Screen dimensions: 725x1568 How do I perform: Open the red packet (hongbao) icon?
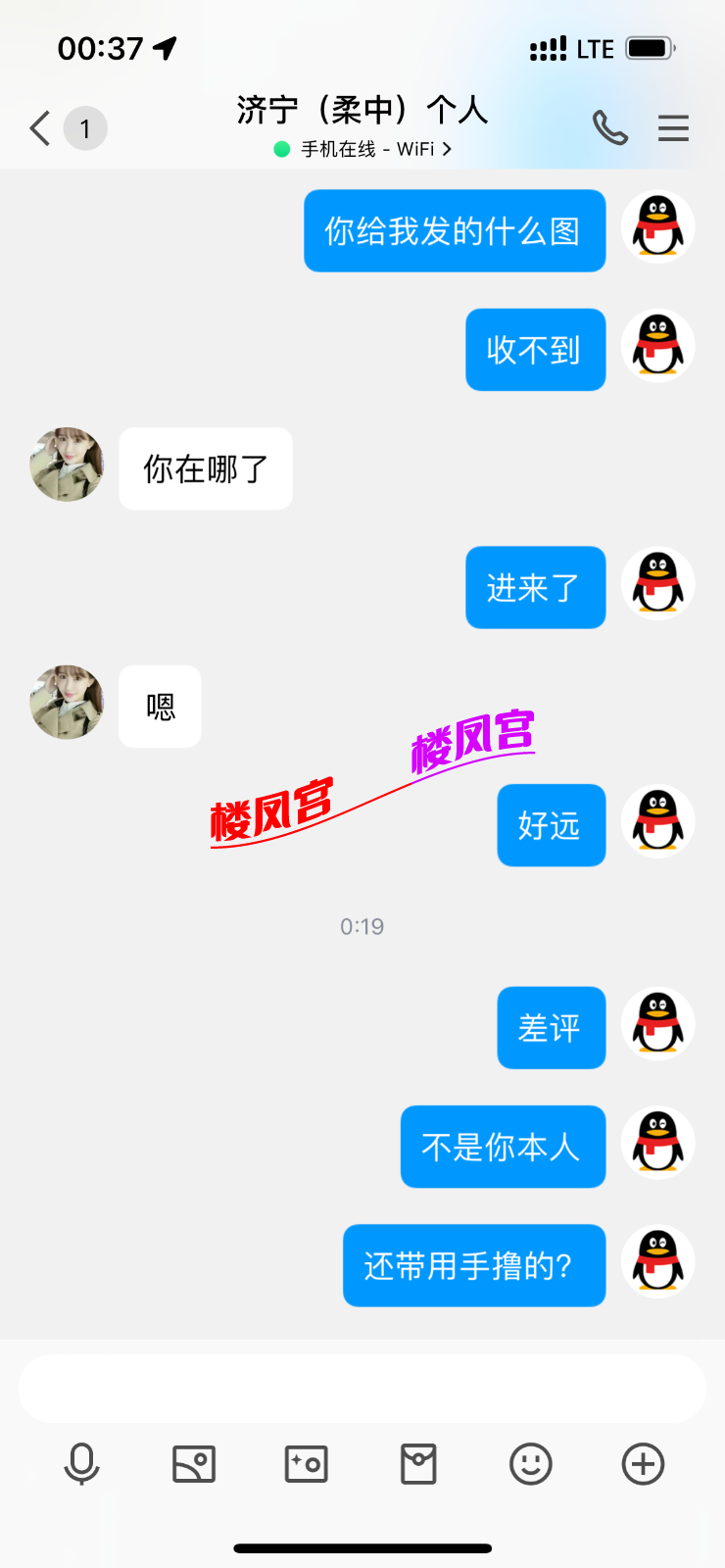418,1464
